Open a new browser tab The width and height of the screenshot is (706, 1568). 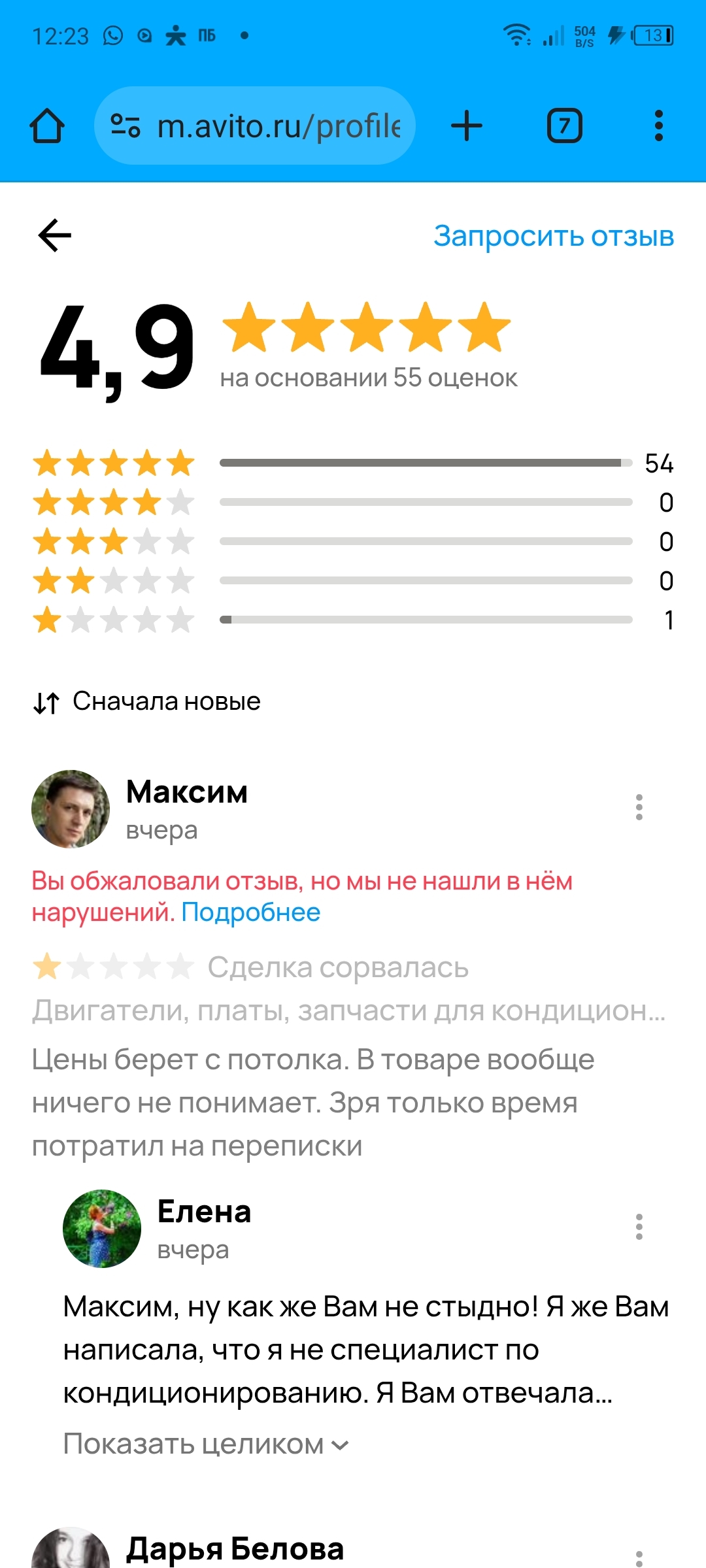tap(467, 125)
